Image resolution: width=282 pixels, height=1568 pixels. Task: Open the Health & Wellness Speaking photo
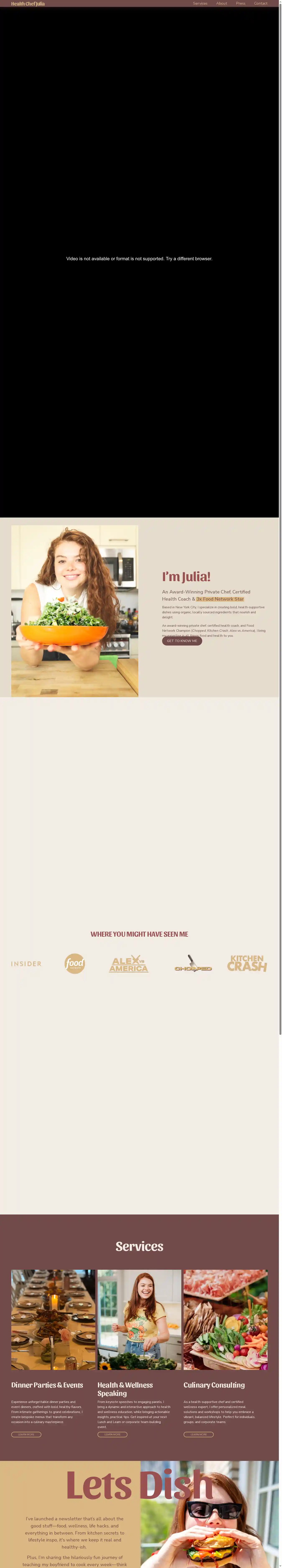pyautogui.click(x=139, y=1319)
